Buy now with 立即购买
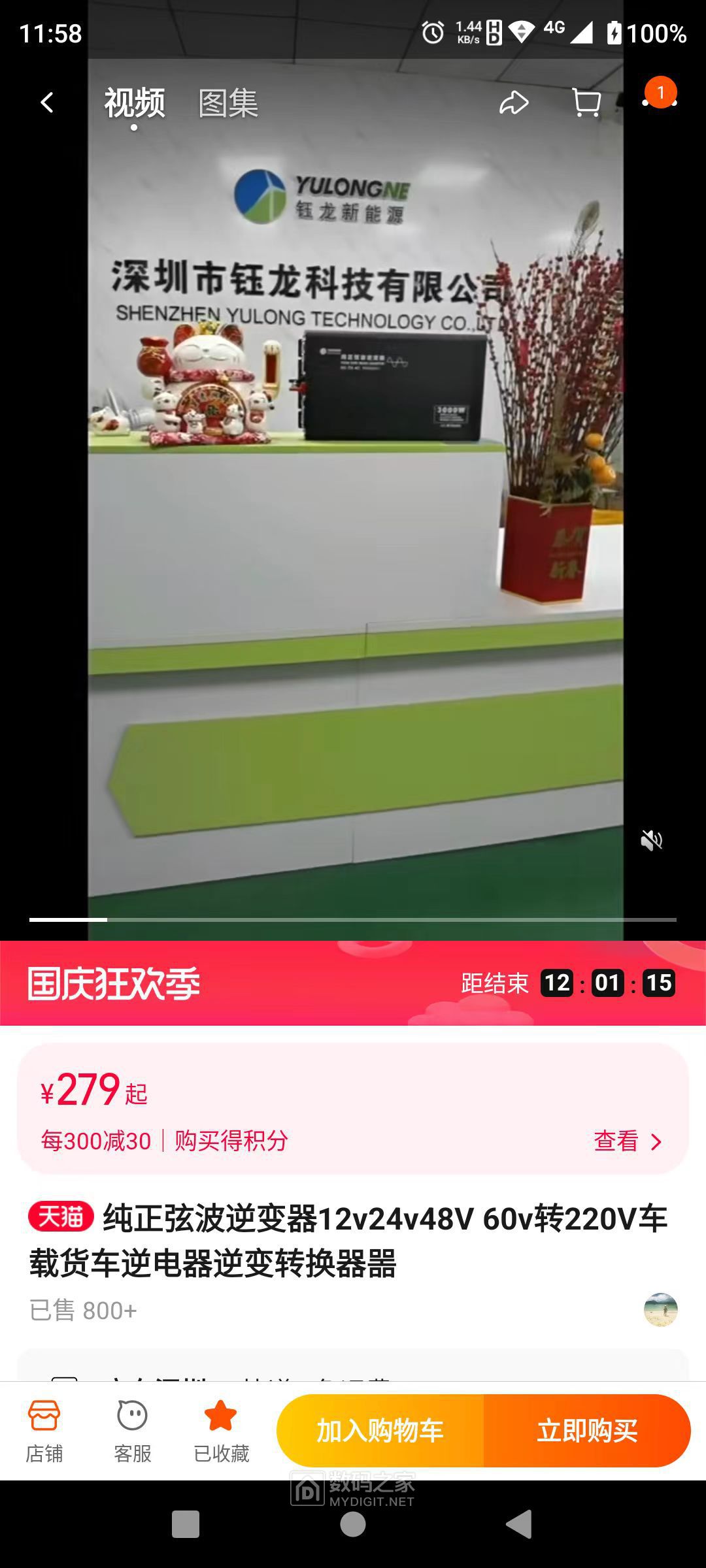706x1568 pixels. 587,1431
